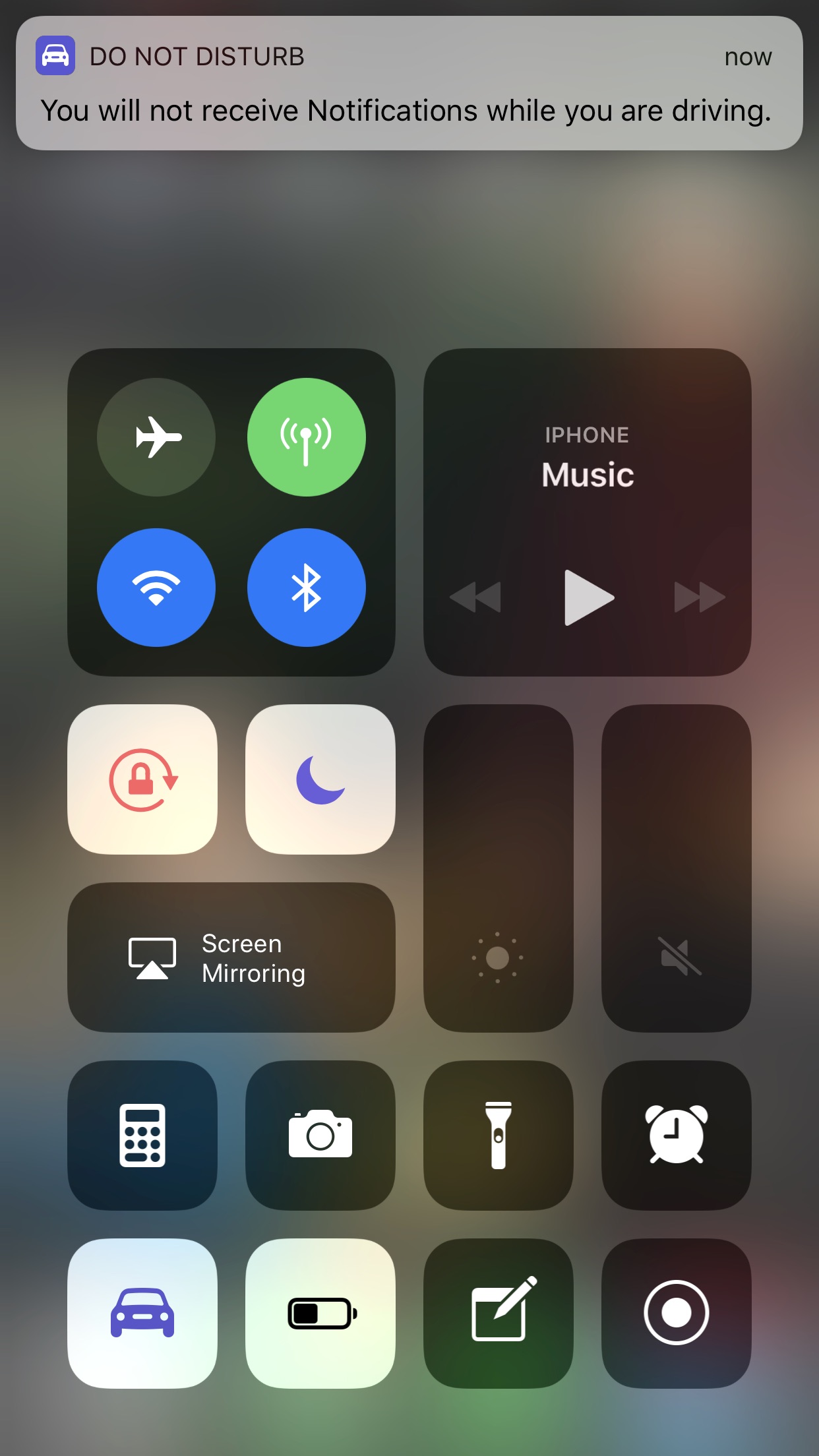The image size is (819, 1456).
Task: Toggle cellular data off
Action: (x=307, y=437)
